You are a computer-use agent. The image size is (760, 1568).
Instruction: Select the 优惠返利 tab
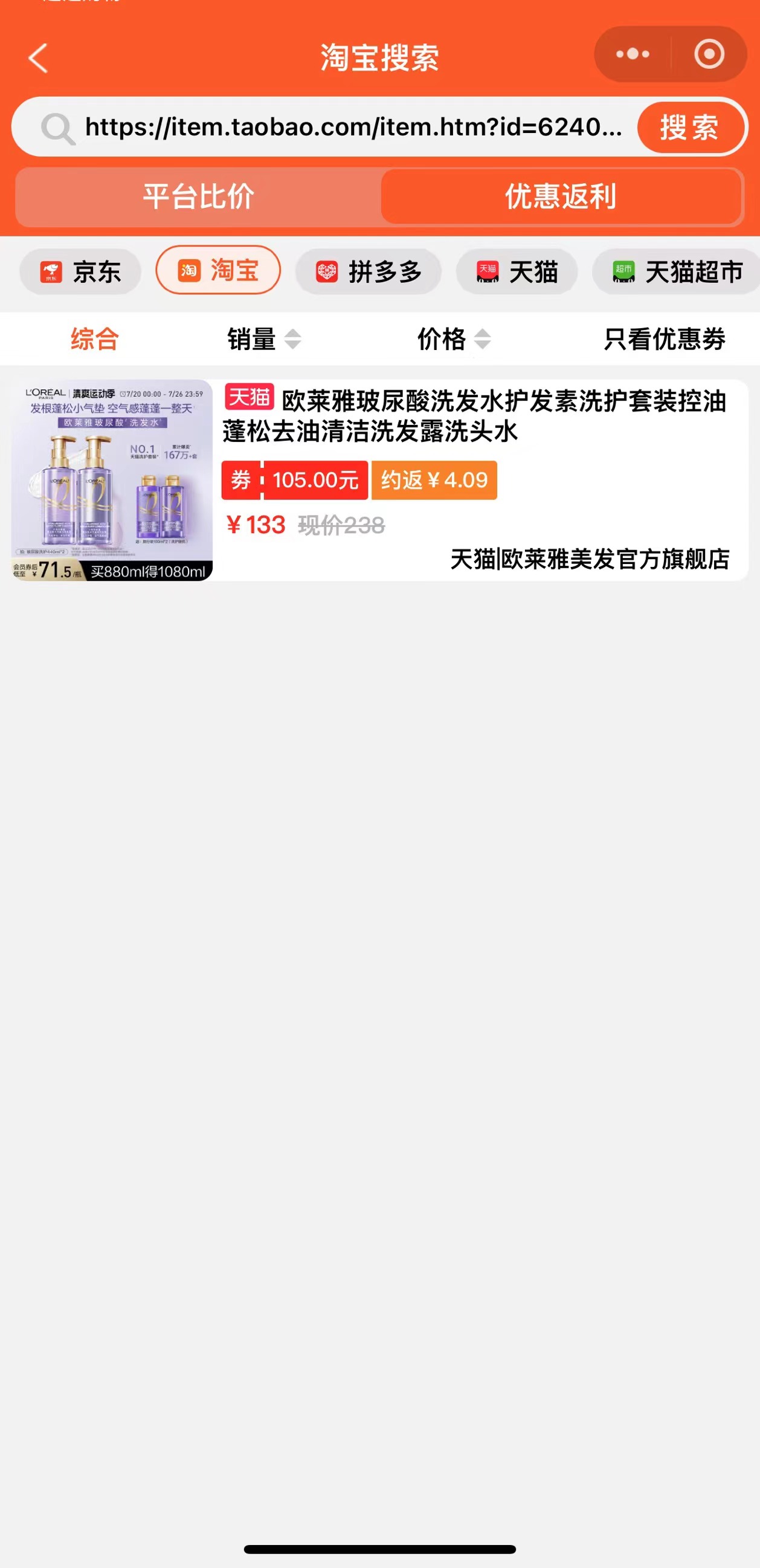click(x=561, y=196)
